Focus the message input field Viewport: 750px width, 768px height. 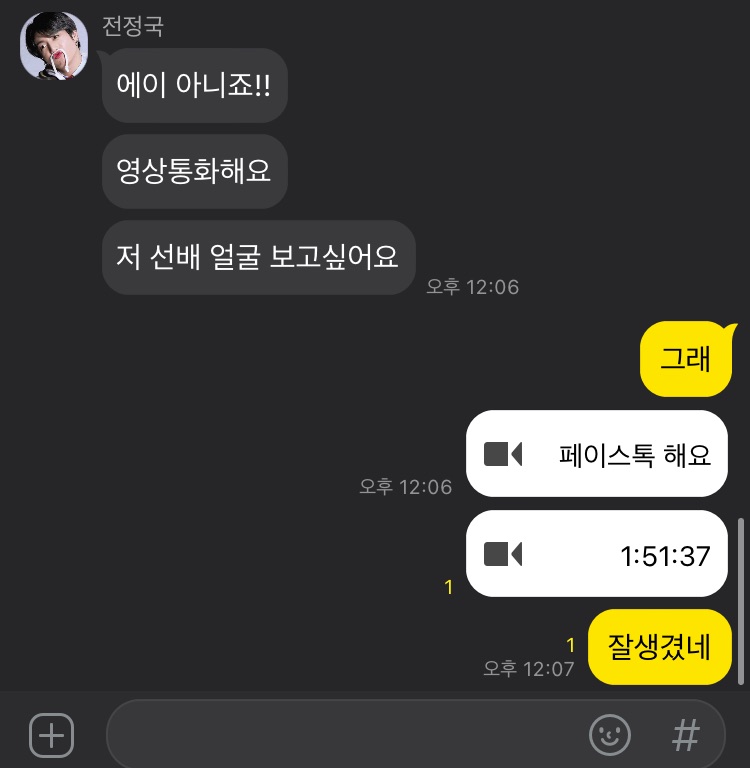coord(340,736)
